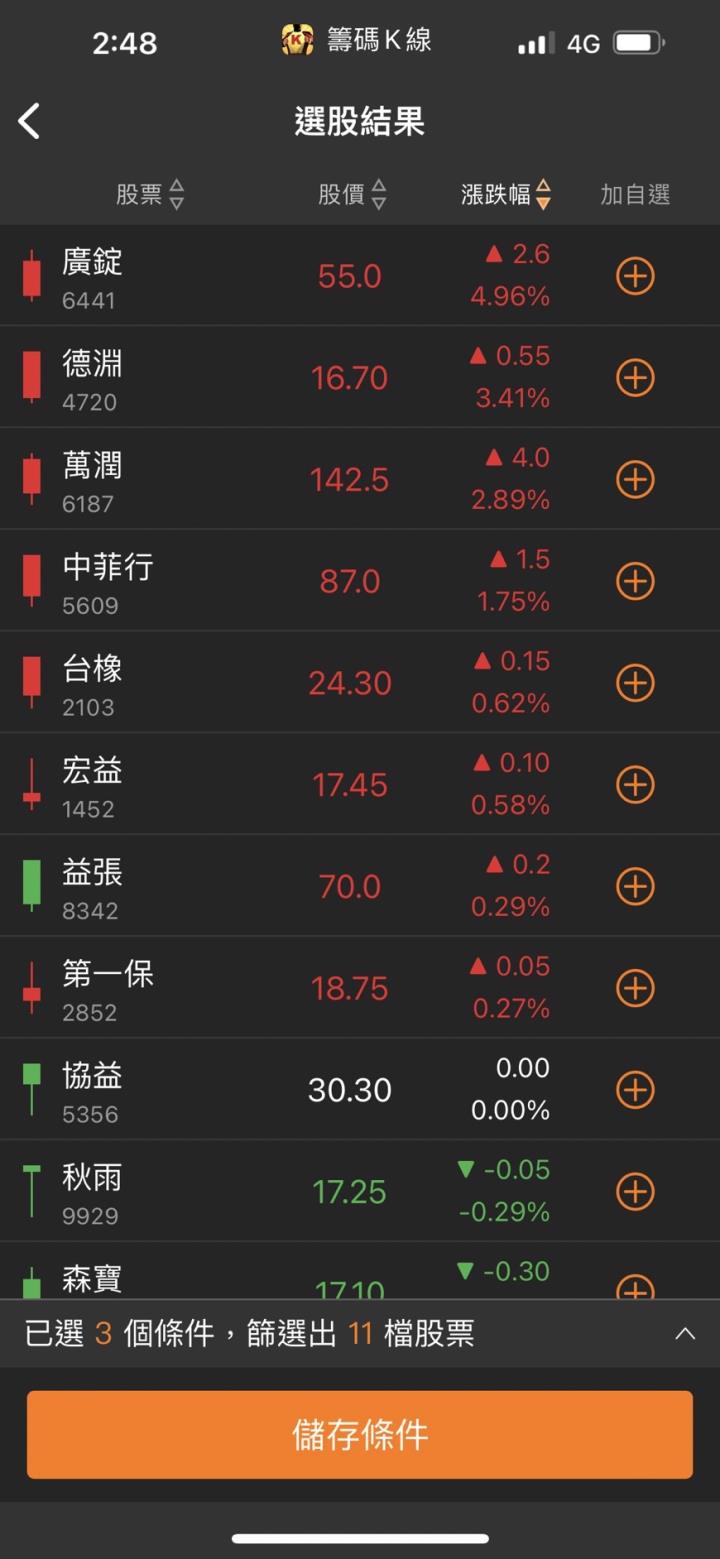Tap the back arrow to leave results
This screenshot has height=1559, width=720.
pyautogui.click(x=28, y=120)
